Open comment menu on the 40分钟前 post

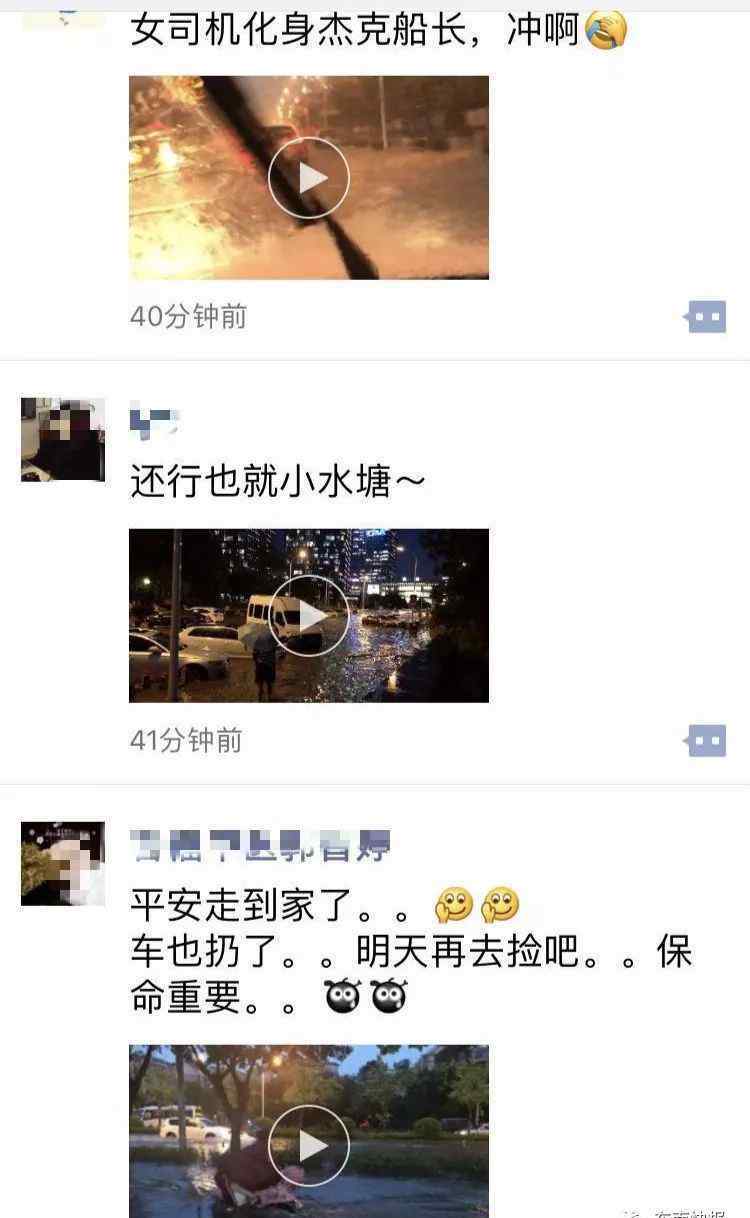705,317
